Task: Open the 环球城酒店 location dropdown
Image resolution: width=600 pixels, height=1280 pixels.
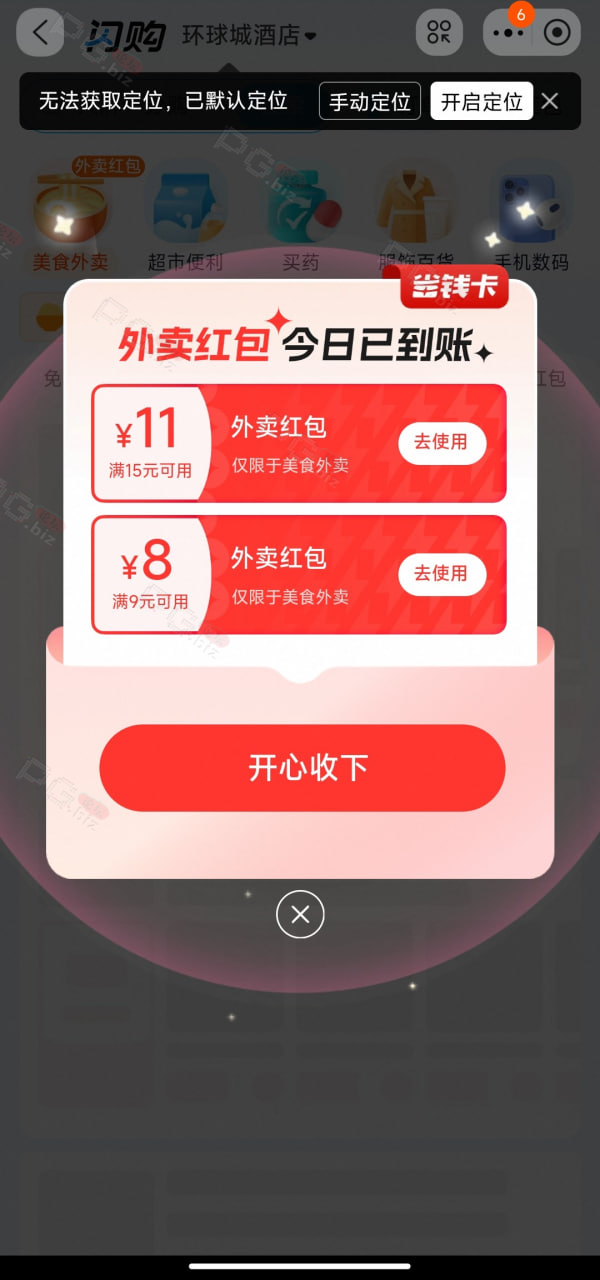Action: click(x=249, y=36)
